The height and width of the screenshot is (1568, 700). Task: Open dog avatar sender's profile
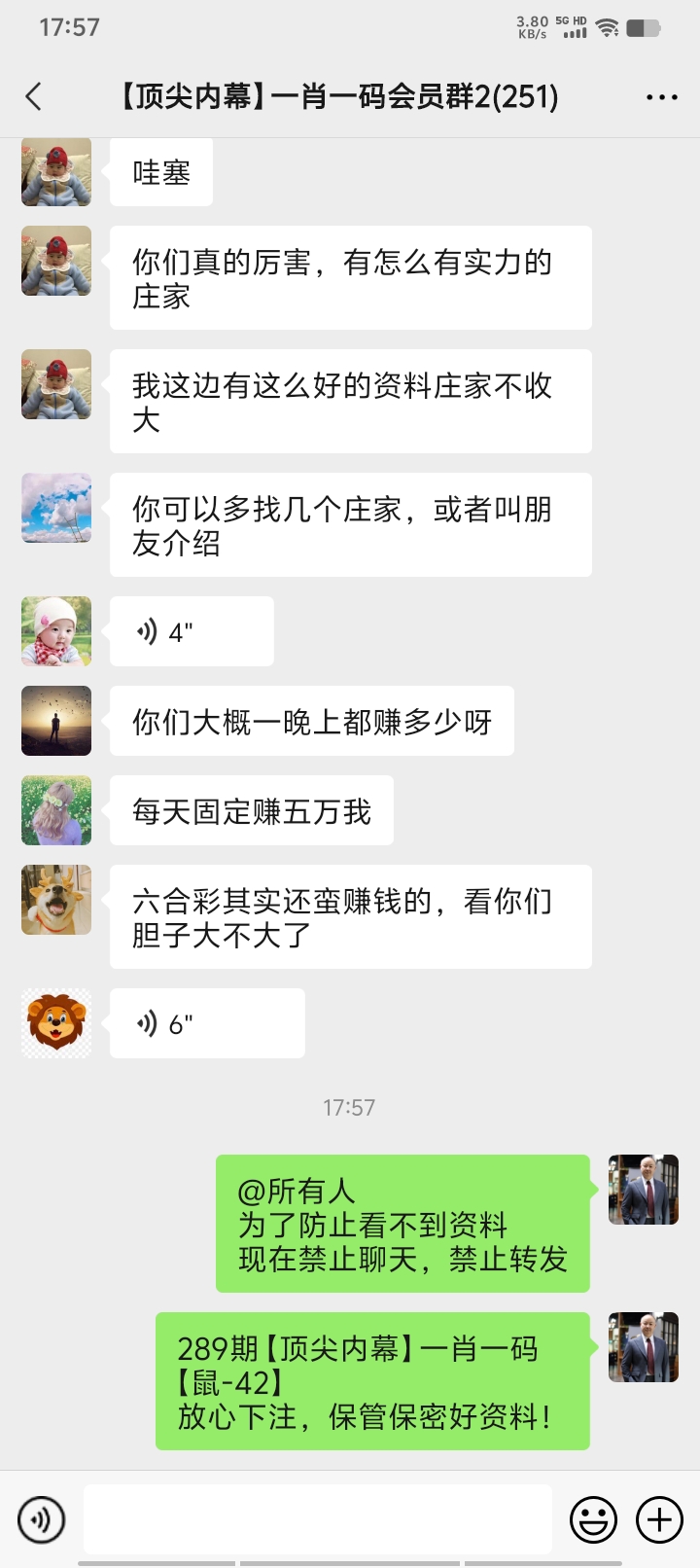(56, 900)
